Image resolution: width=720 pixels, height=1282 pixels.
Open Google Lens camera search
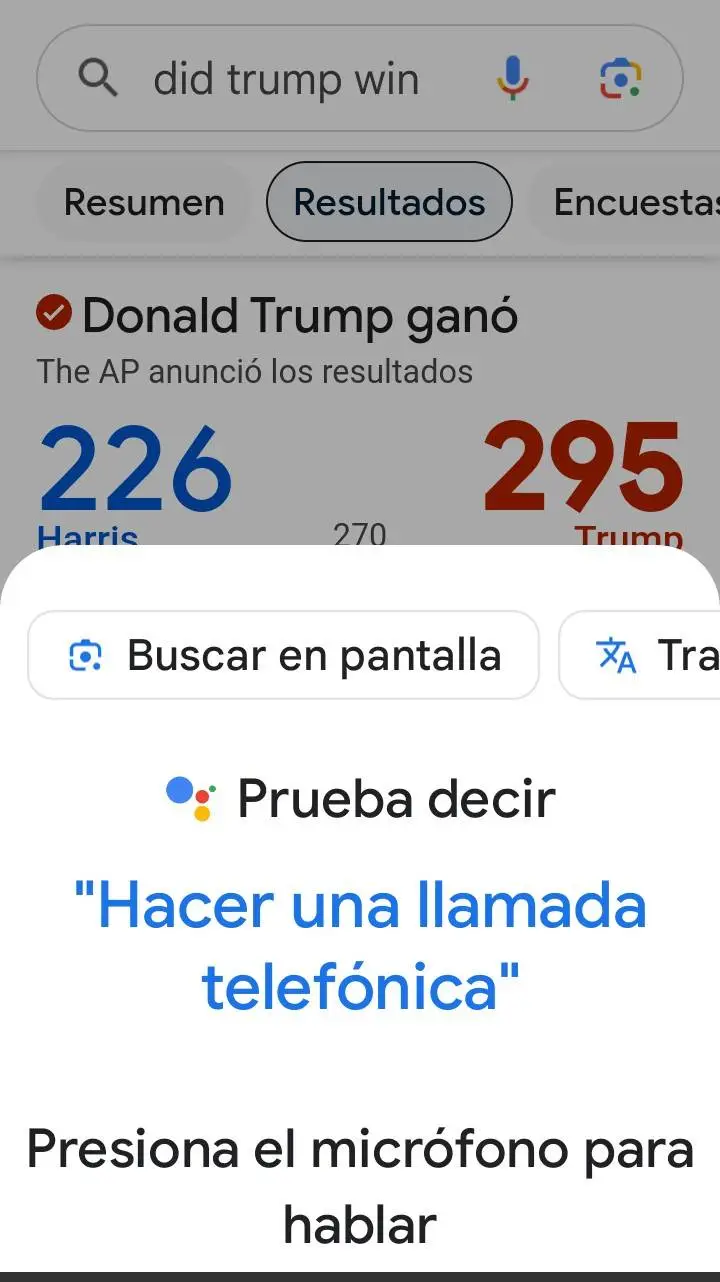point(620,79)
